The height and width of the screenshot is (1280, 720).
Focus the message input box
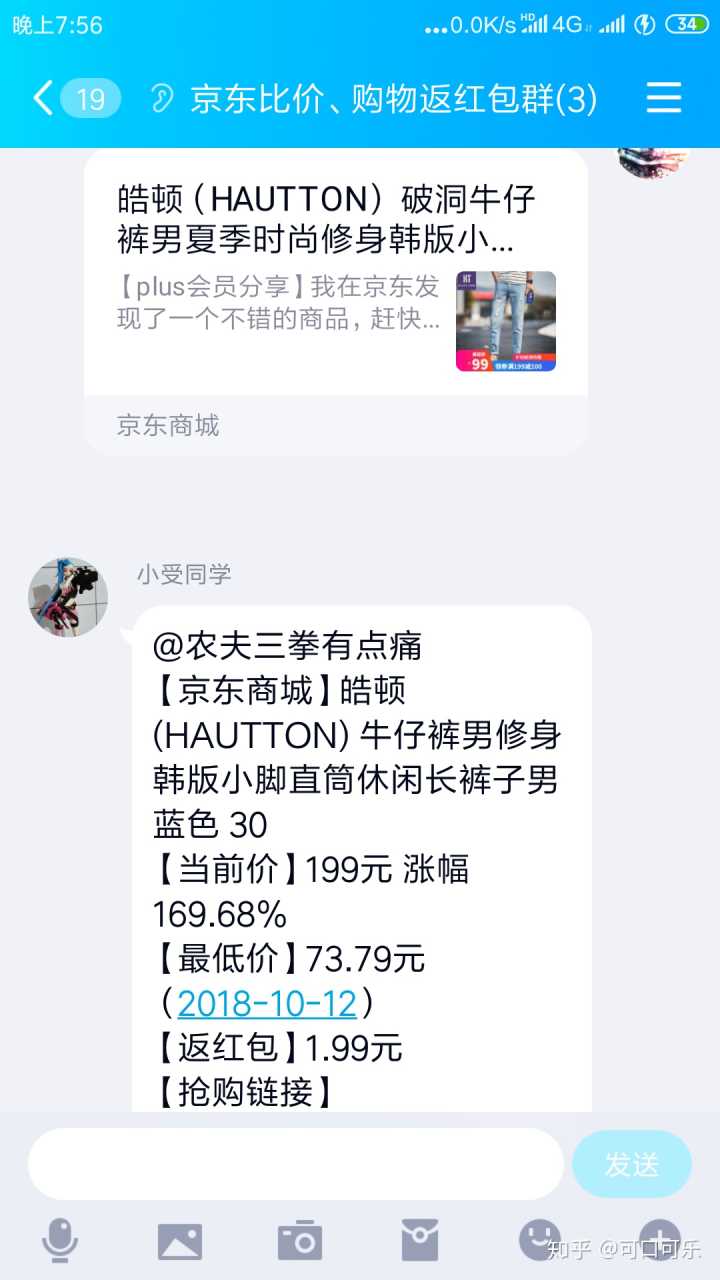[x=295, y=1164]
